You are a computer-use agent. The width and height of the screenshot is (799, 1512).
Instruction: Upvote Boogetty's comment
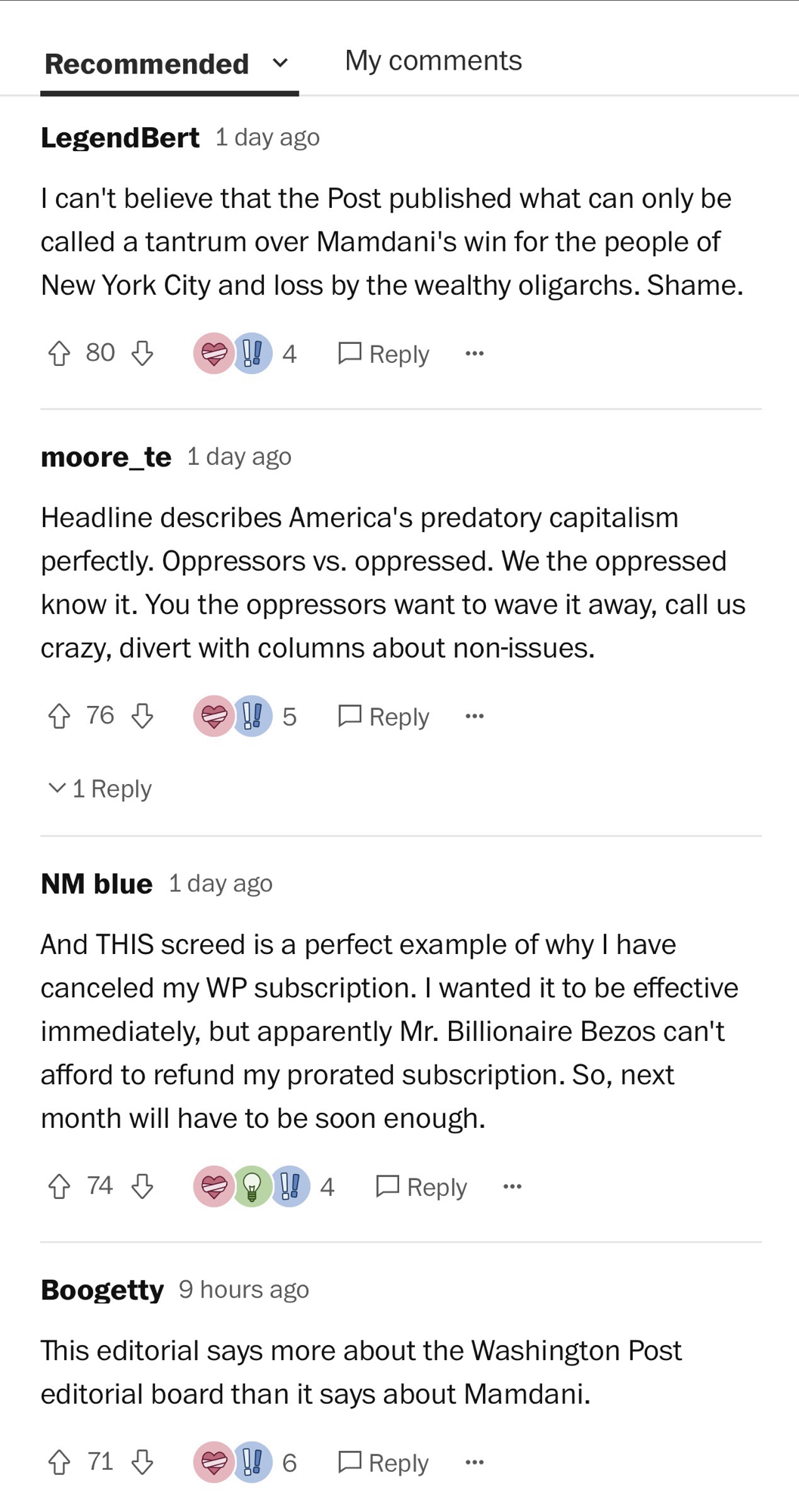[60, 1462]
